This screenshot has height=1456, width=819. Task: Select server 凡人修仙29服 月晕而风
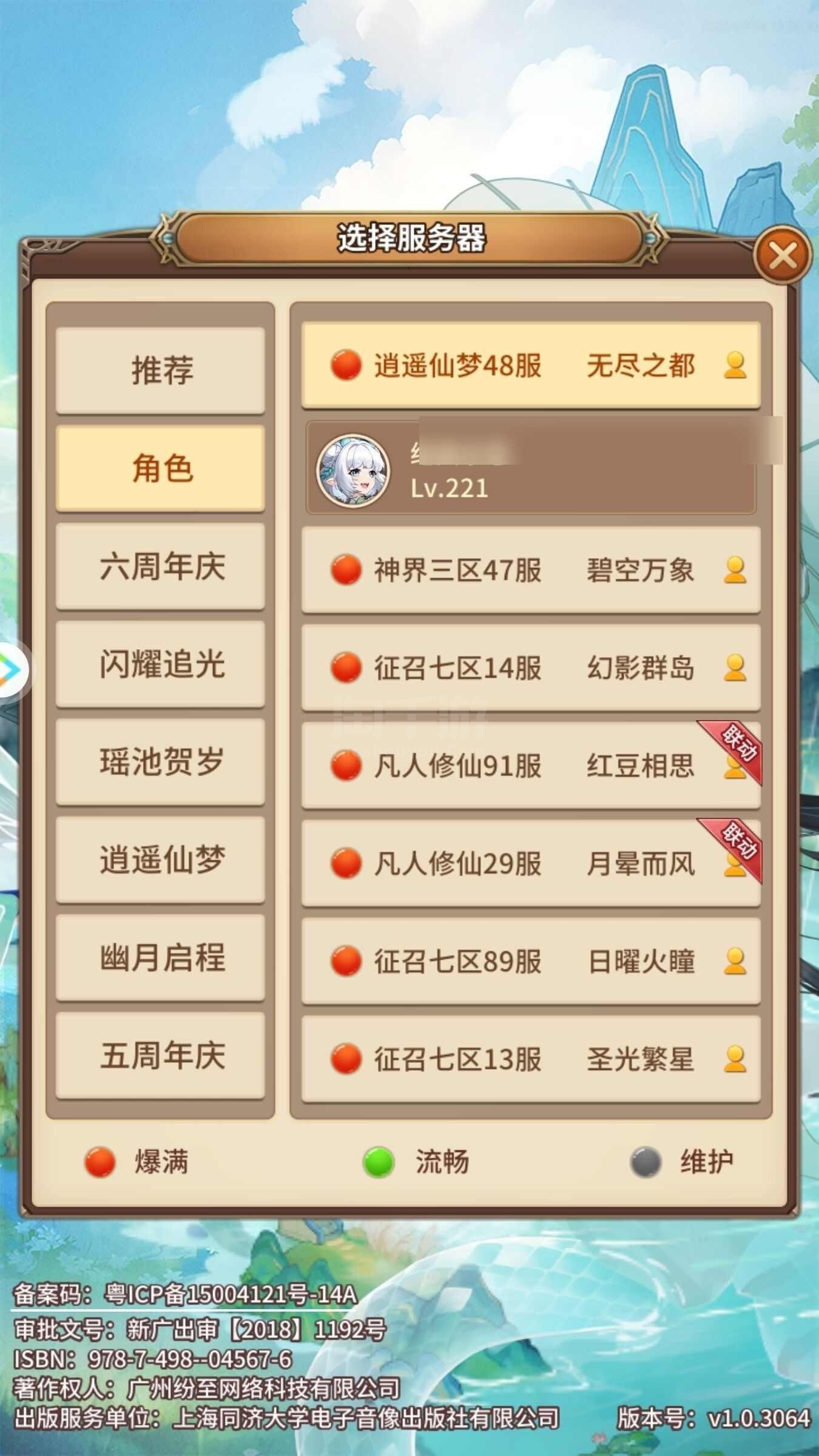point(531,863)
